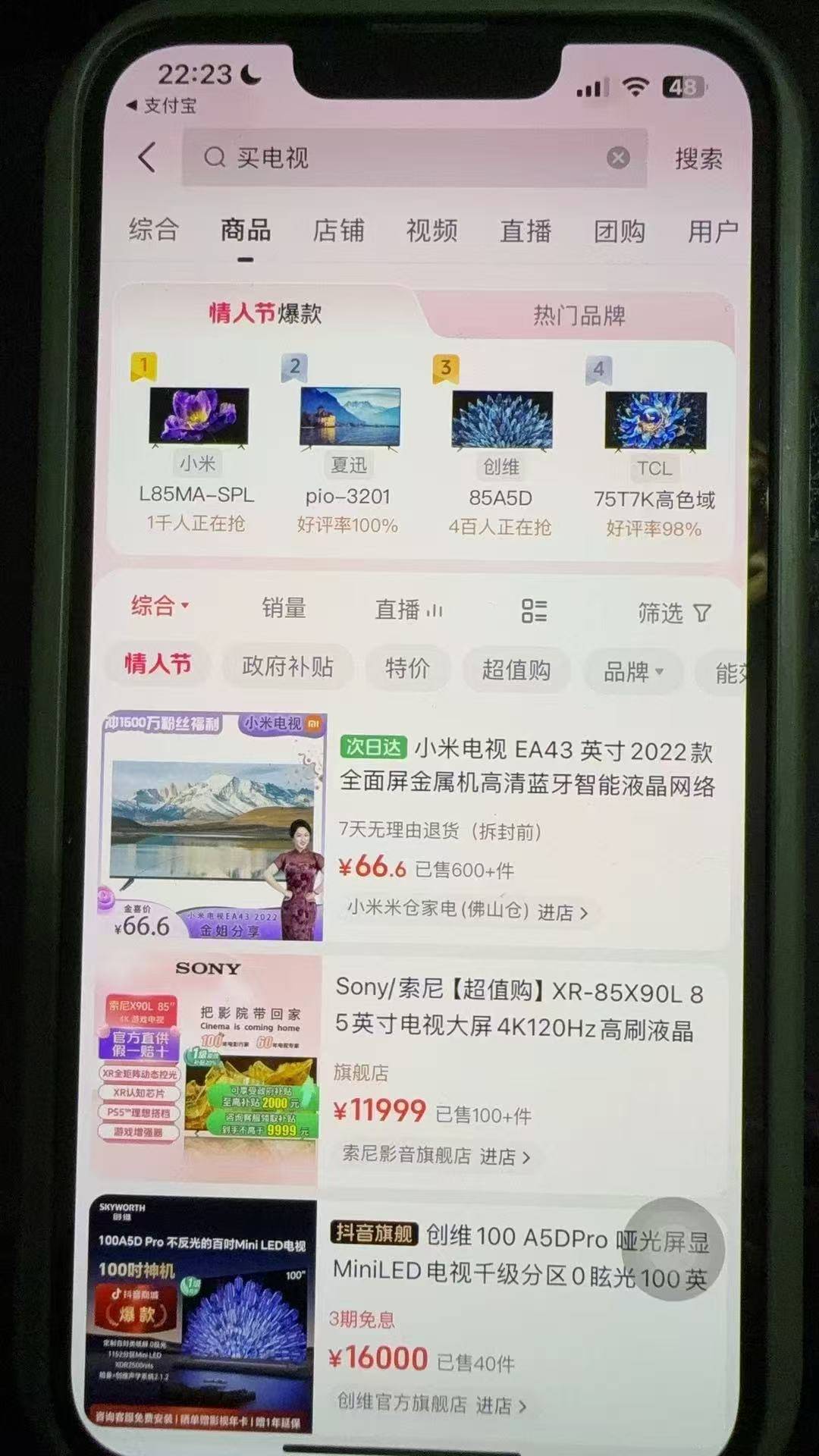
Task: Tap the 搜索 button
Action: click(x=698, y=158)
